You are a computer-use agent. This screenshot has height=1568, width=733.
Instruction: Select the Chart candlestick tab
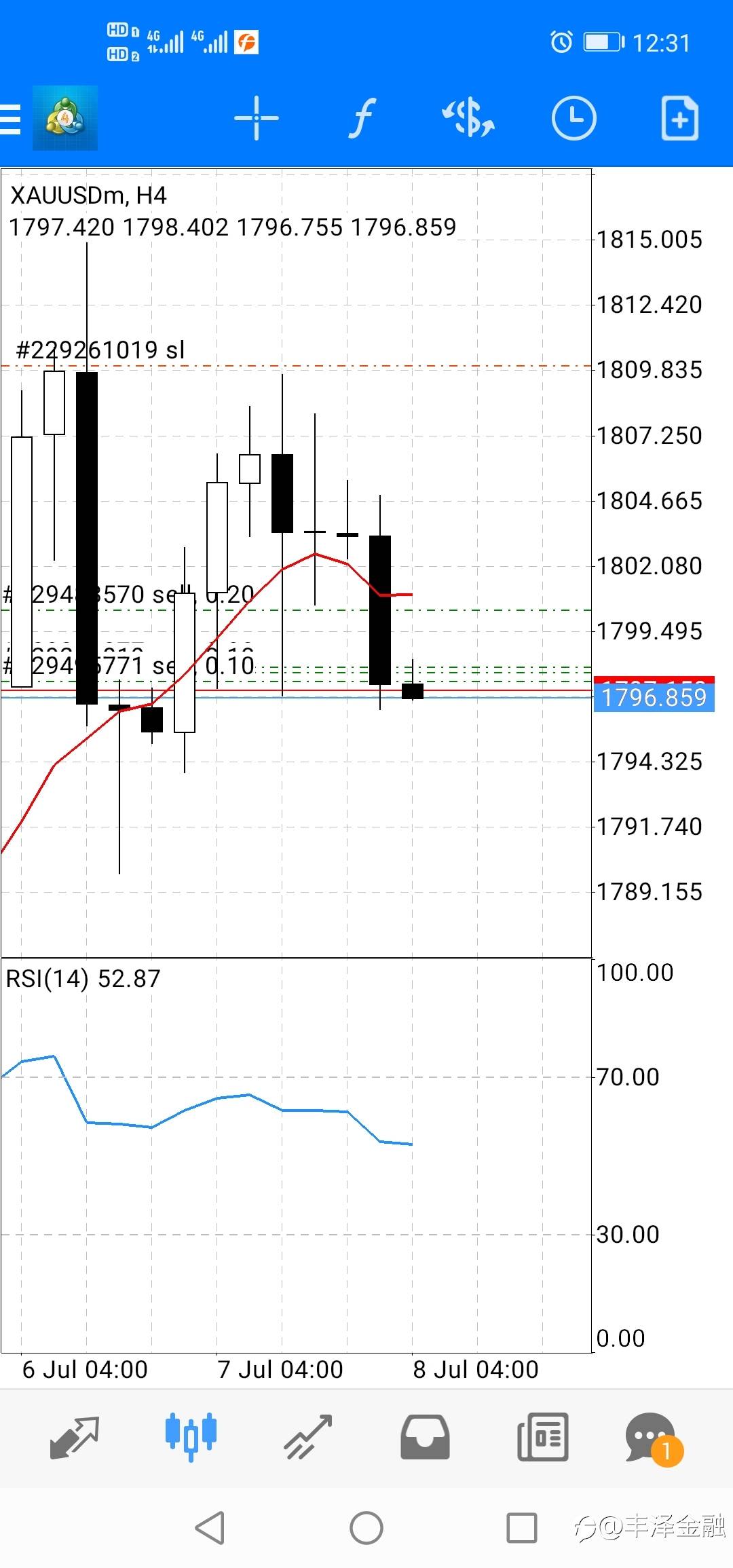point(191,1438)
